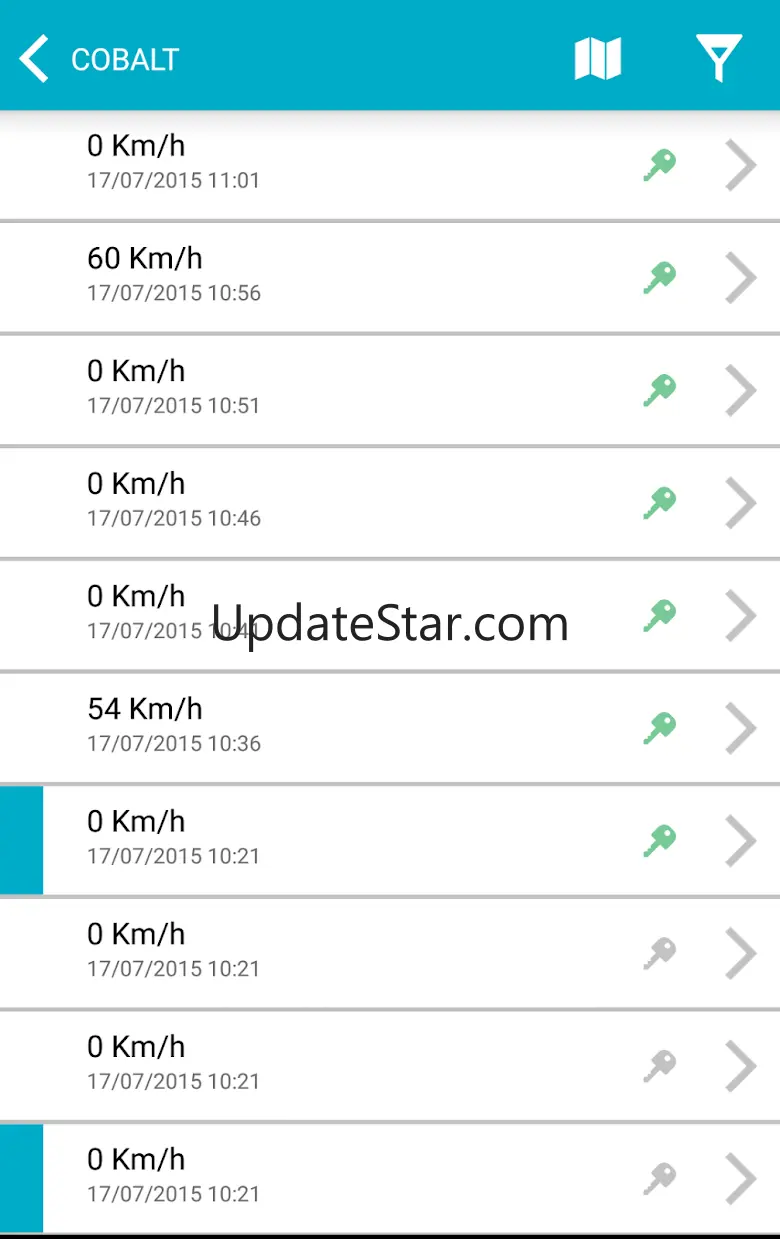Open the filter options
The width and height of the screenshot is (780, 1239).
tap(719, 58)
